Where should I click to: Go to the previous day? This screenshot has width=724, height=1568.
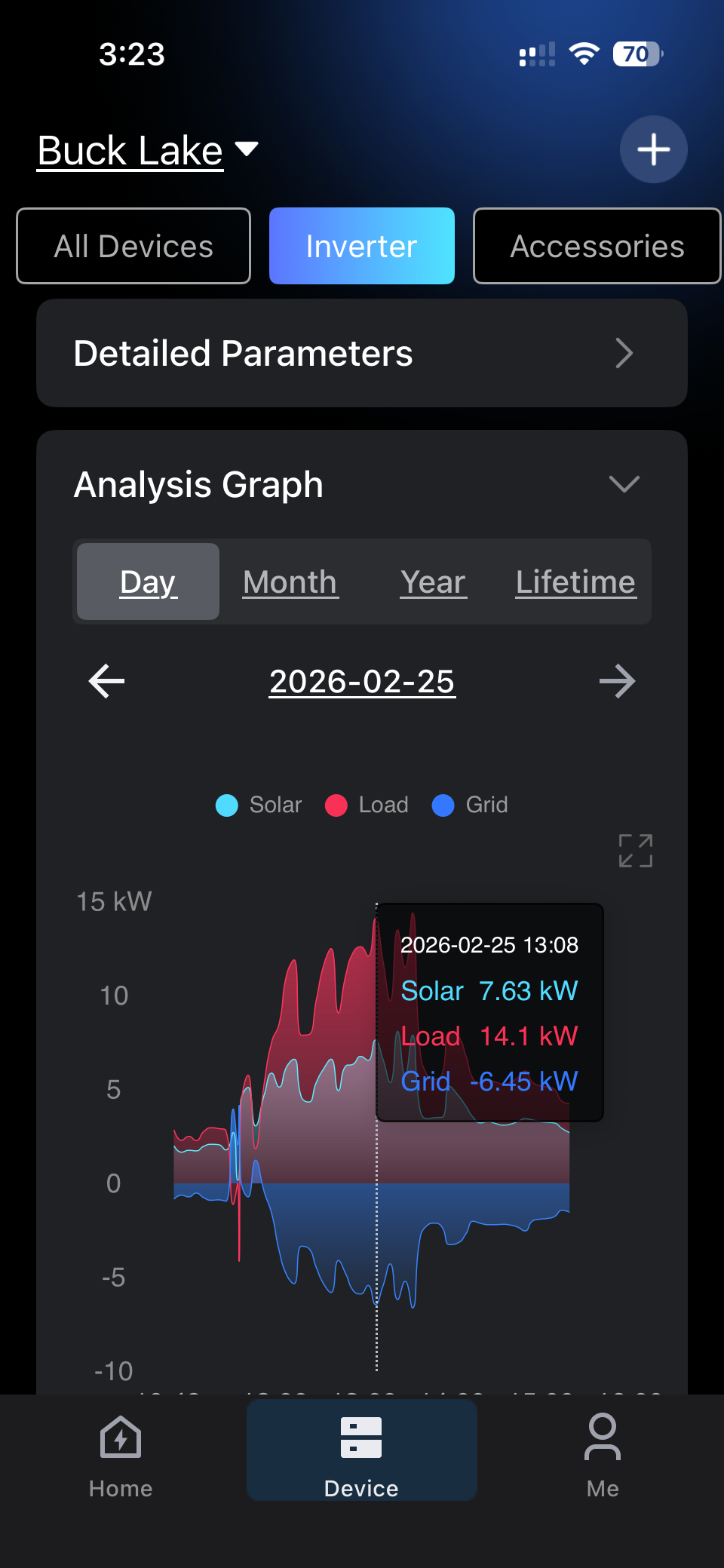(x=106, y=682)
